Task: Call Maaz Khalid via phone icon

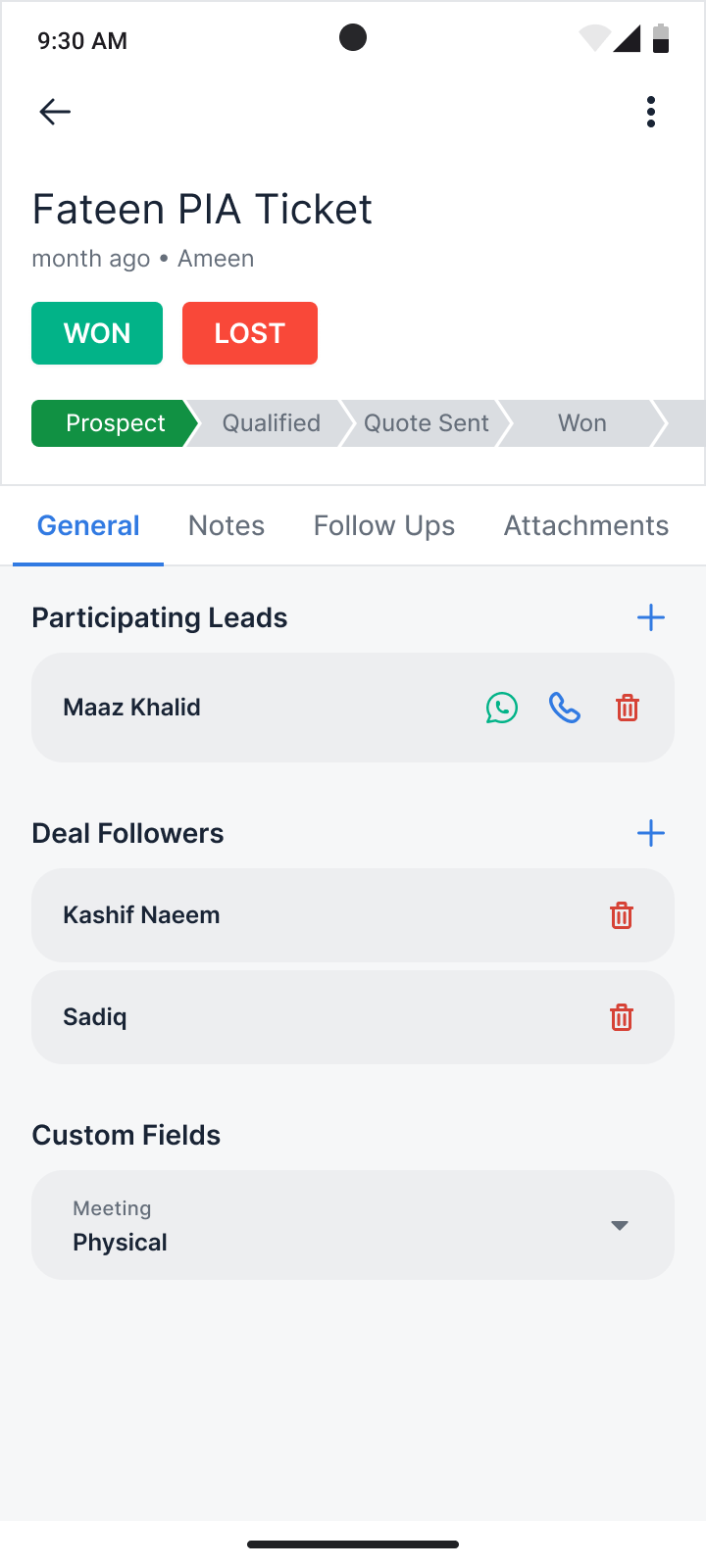Action: click(565, 708)
